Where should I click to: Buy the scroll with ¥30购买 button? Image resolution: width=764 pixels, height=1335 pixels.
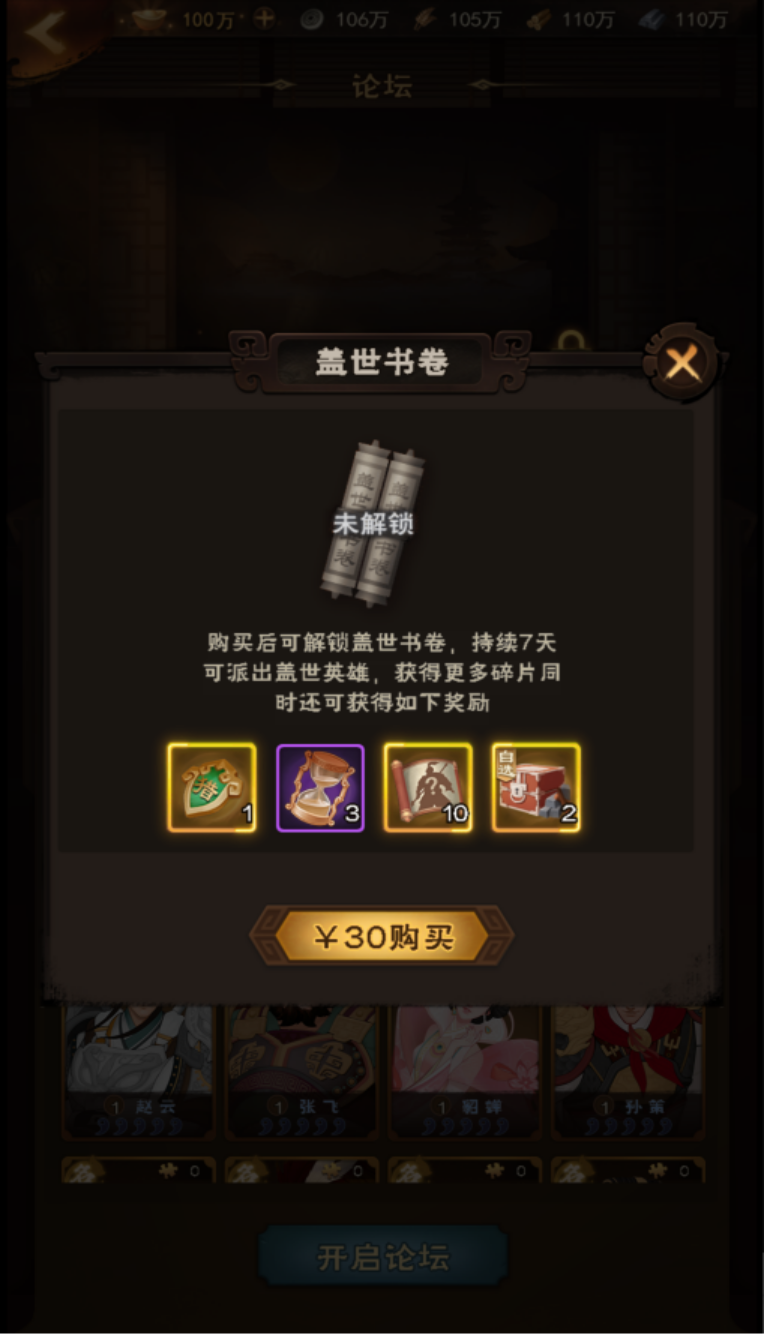point(382,937)
